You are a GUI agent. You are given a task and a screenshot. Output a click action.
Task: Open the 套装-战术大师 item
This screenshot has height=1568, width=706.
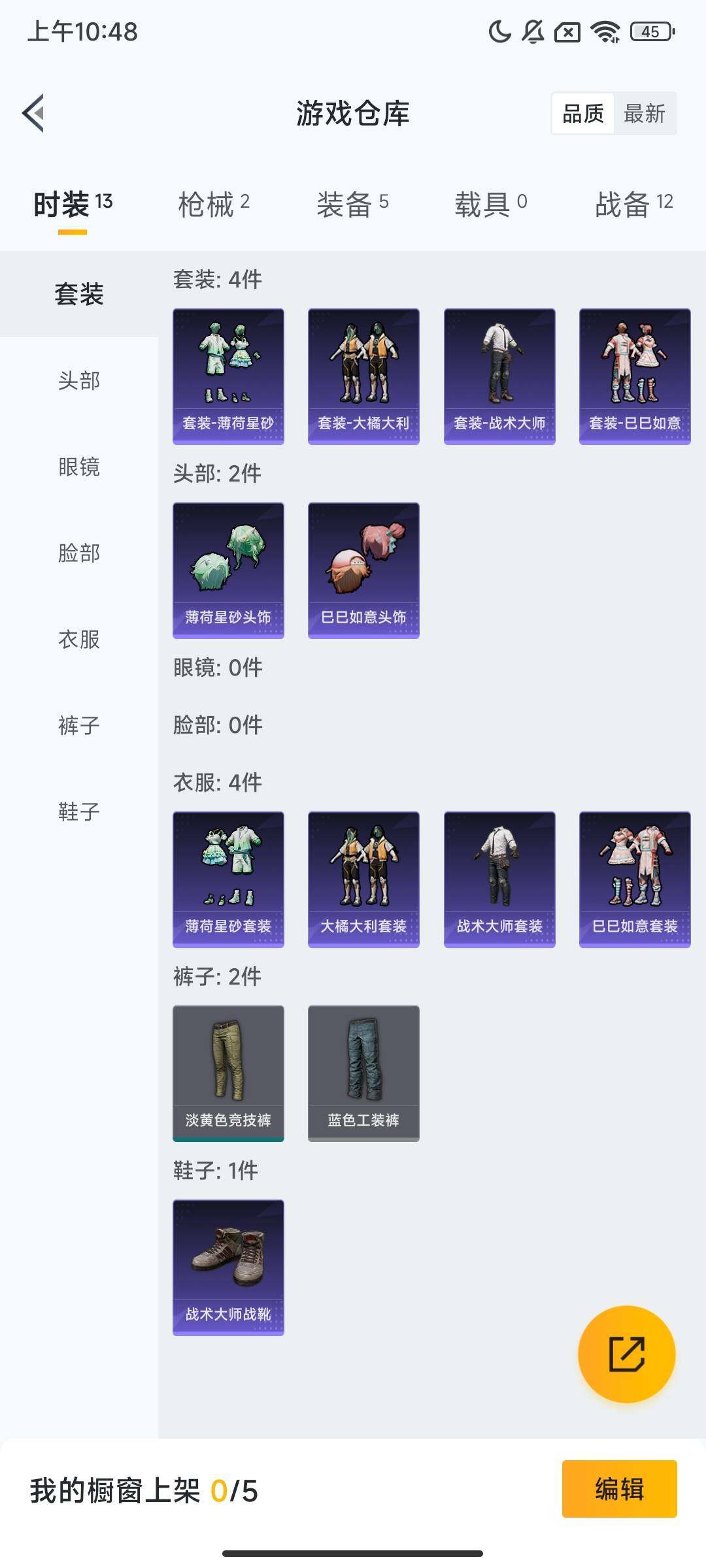point(499,376)
